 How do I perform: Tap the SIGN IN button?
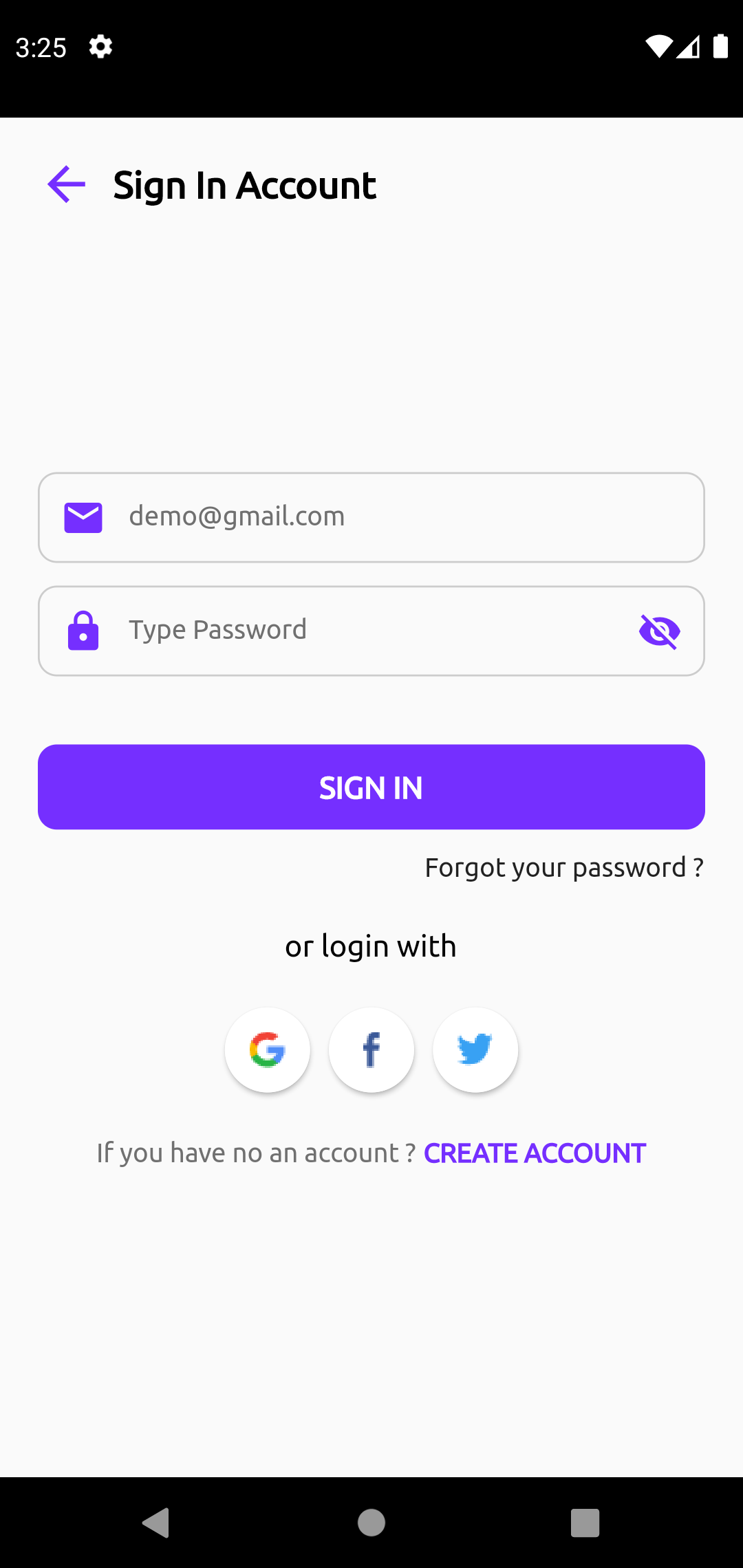coord(371,787)
